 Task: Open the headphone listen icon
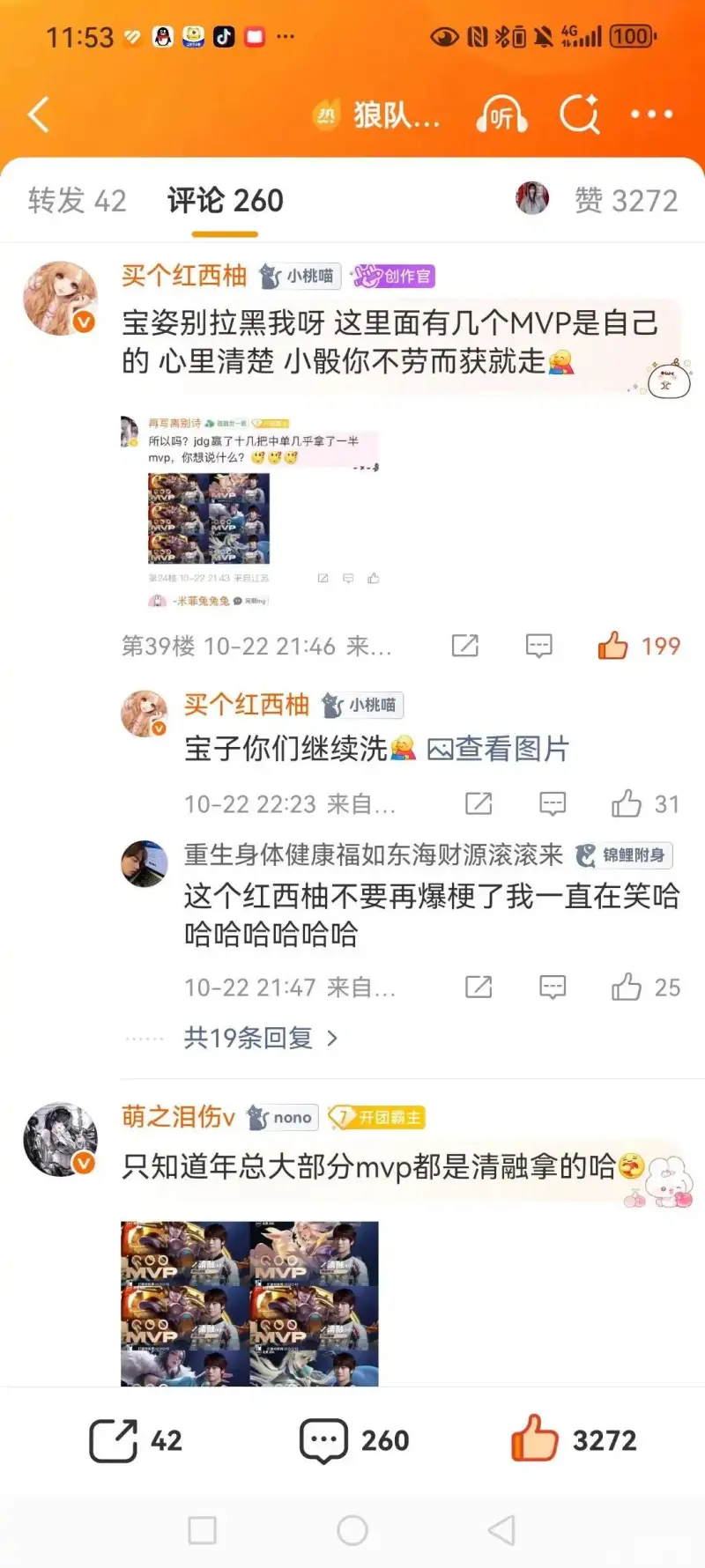point(501,115)
